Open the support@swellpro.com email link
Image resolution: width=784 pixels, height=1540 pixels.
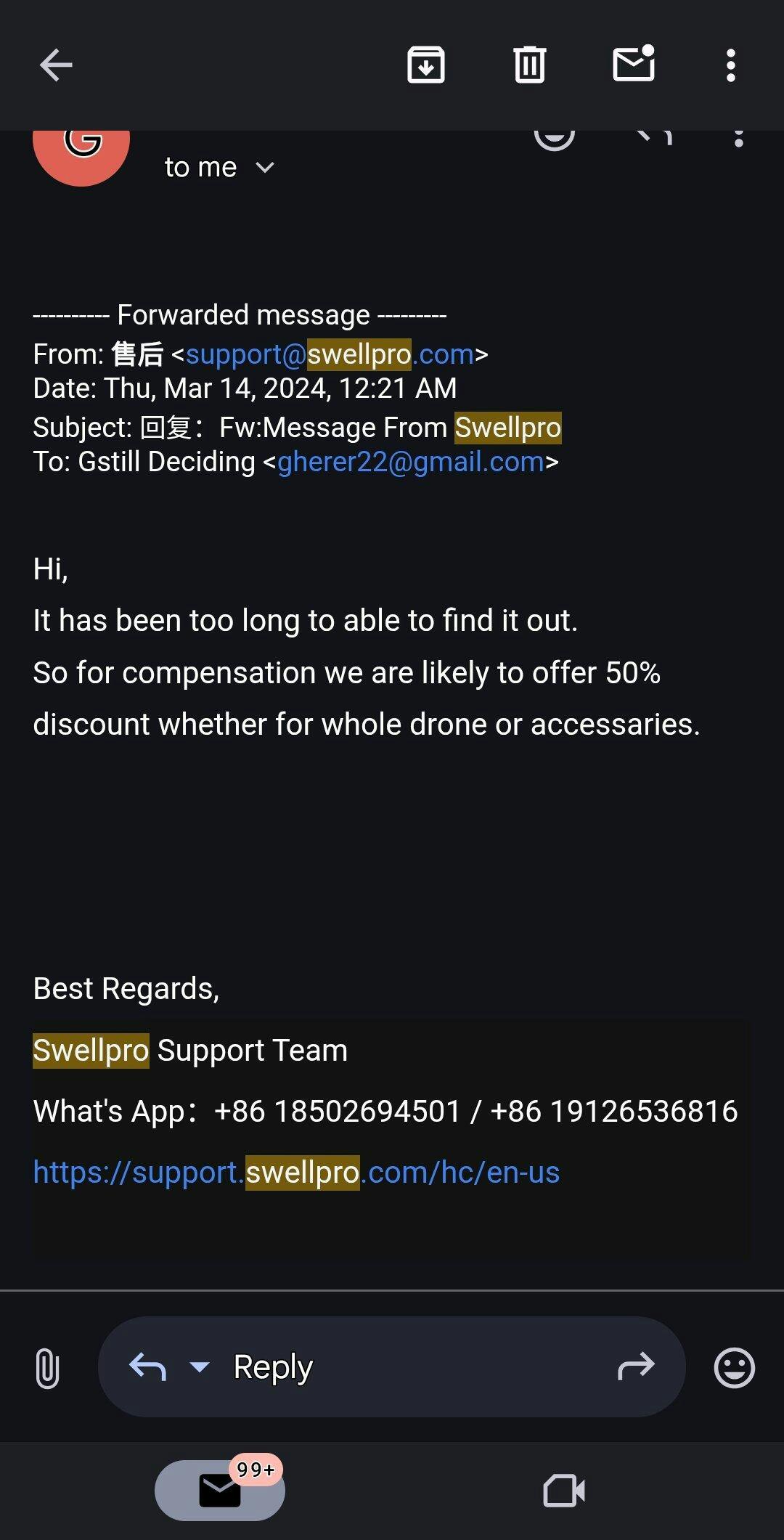coord(330,354)
